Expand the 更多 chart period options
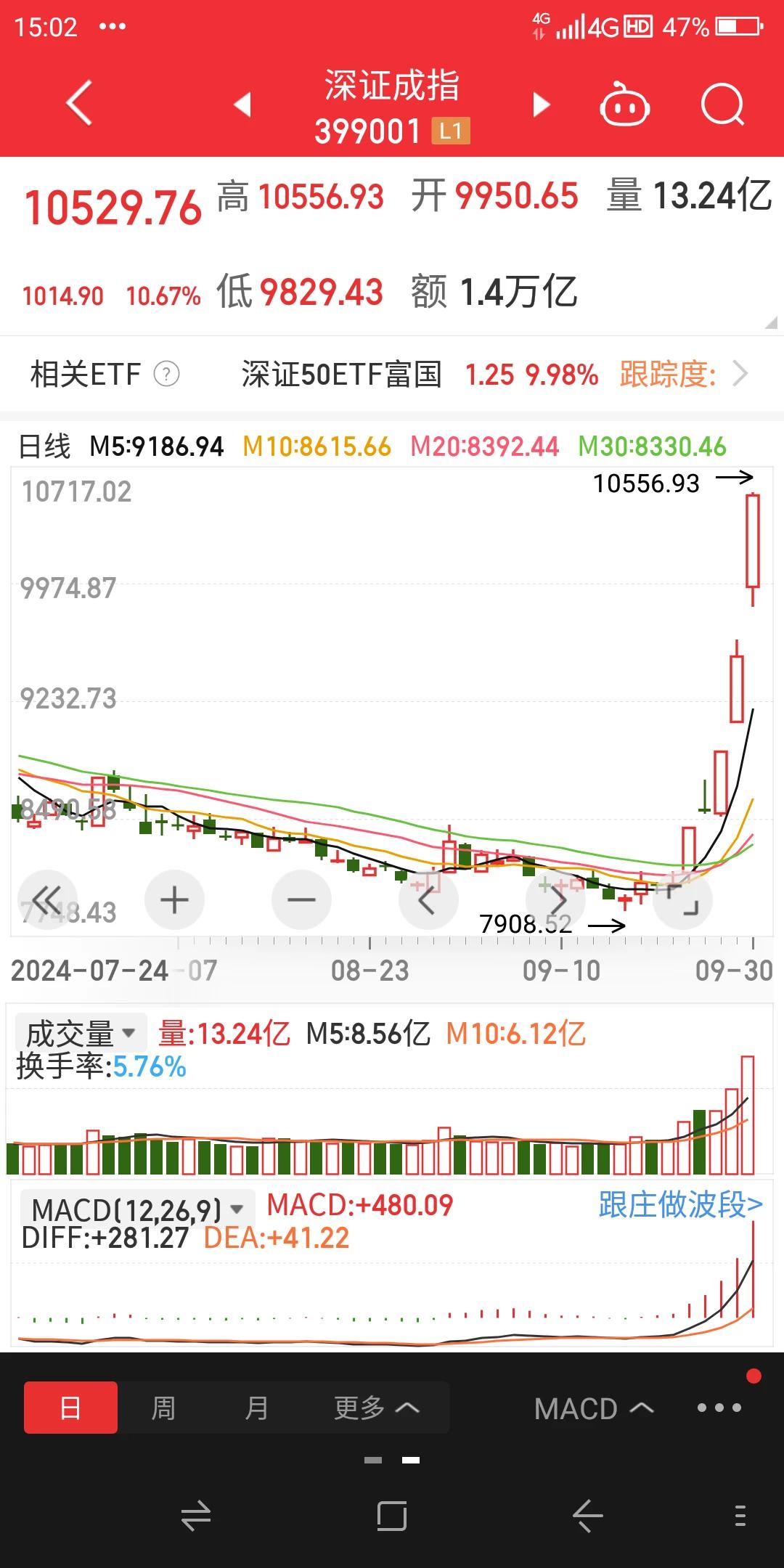Screen dimensions: 784x1568 (x=376, y=1408)
